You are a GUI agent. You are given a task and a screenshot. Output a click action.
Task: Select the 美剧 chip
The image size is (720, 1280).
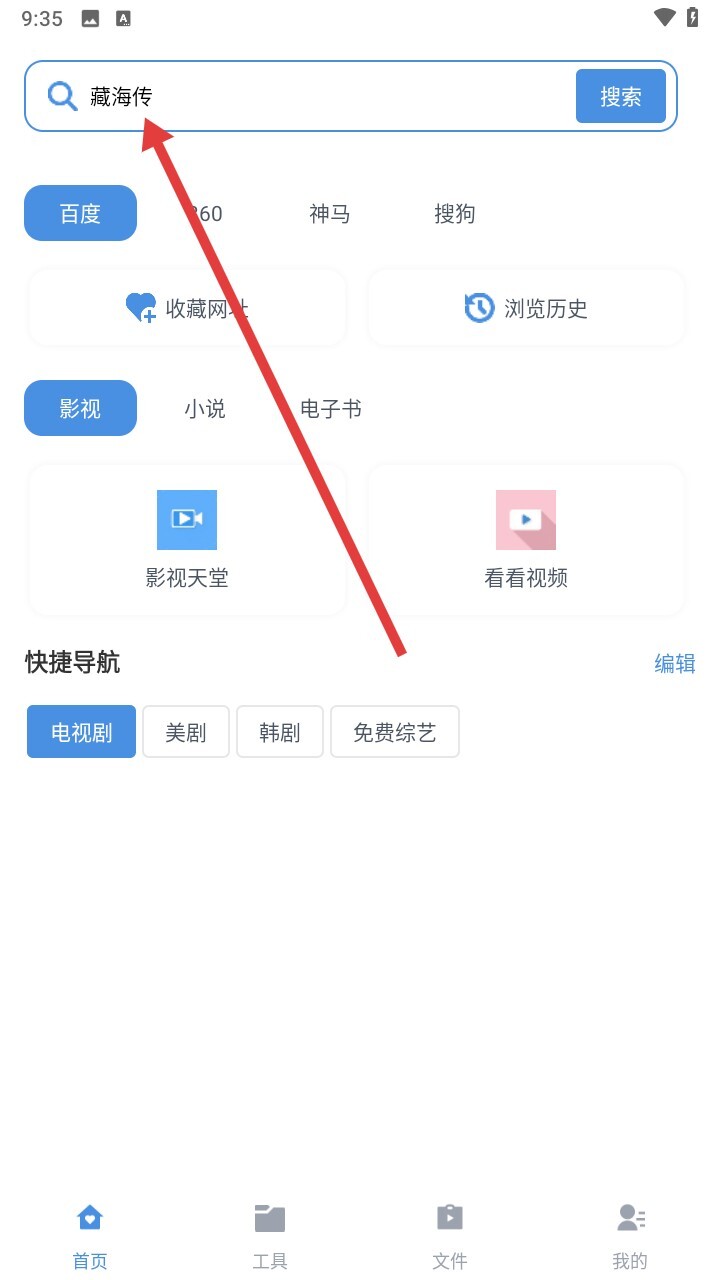pyautogui.click(x=185, y=732)
